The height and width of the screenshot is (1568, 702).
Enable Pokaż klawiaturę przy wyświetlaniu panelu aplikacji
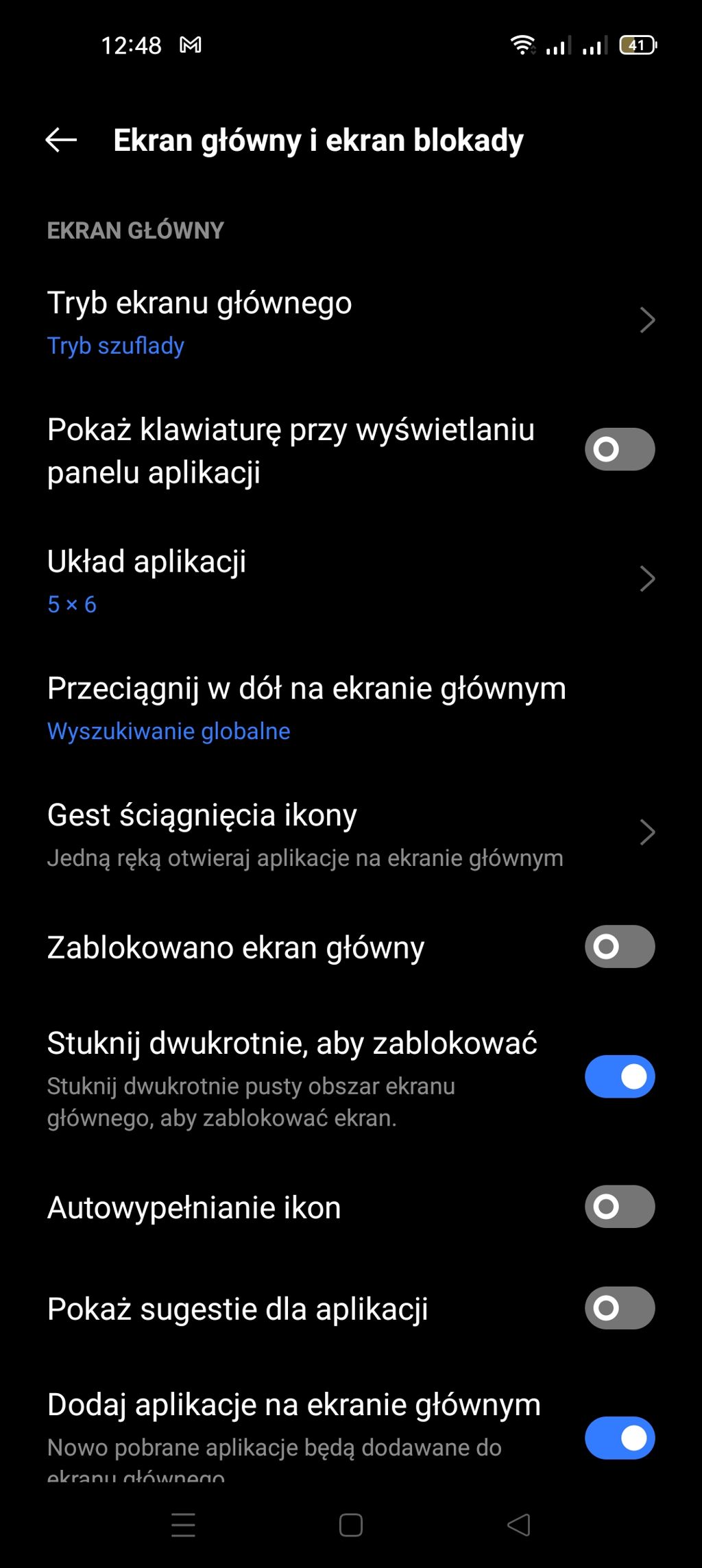click(x=619, y=450)
